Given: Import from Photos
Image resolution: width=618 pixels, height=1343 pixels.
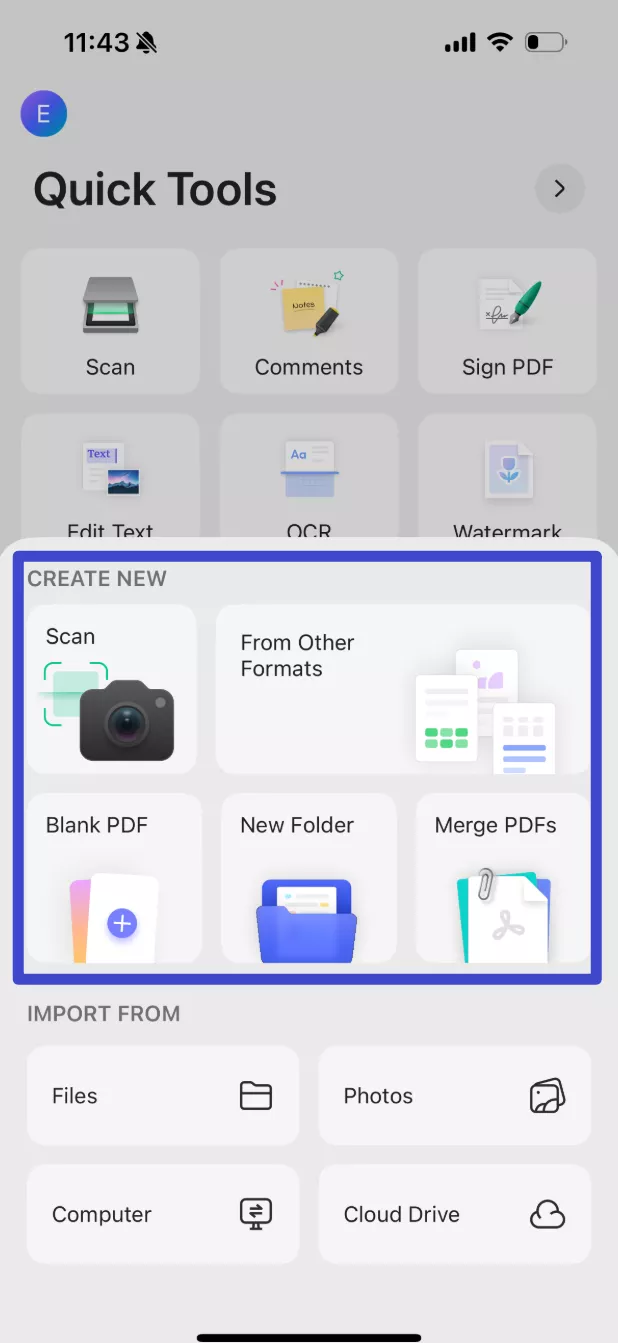Looking at the screenshot, I should [x=454, y=1096].
